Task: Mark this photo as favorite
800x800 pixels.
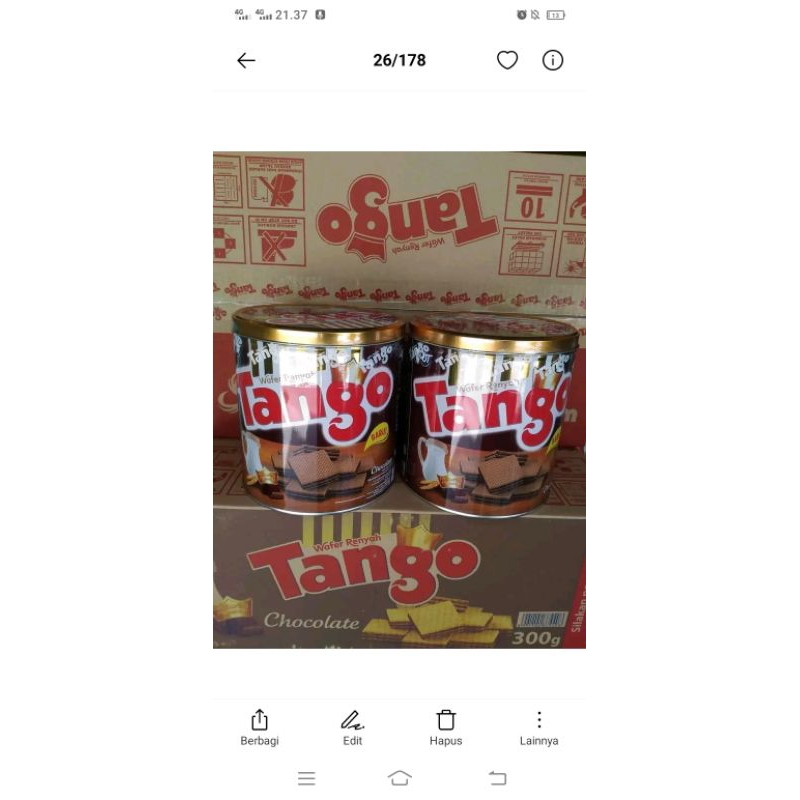Action: [508, 60]
